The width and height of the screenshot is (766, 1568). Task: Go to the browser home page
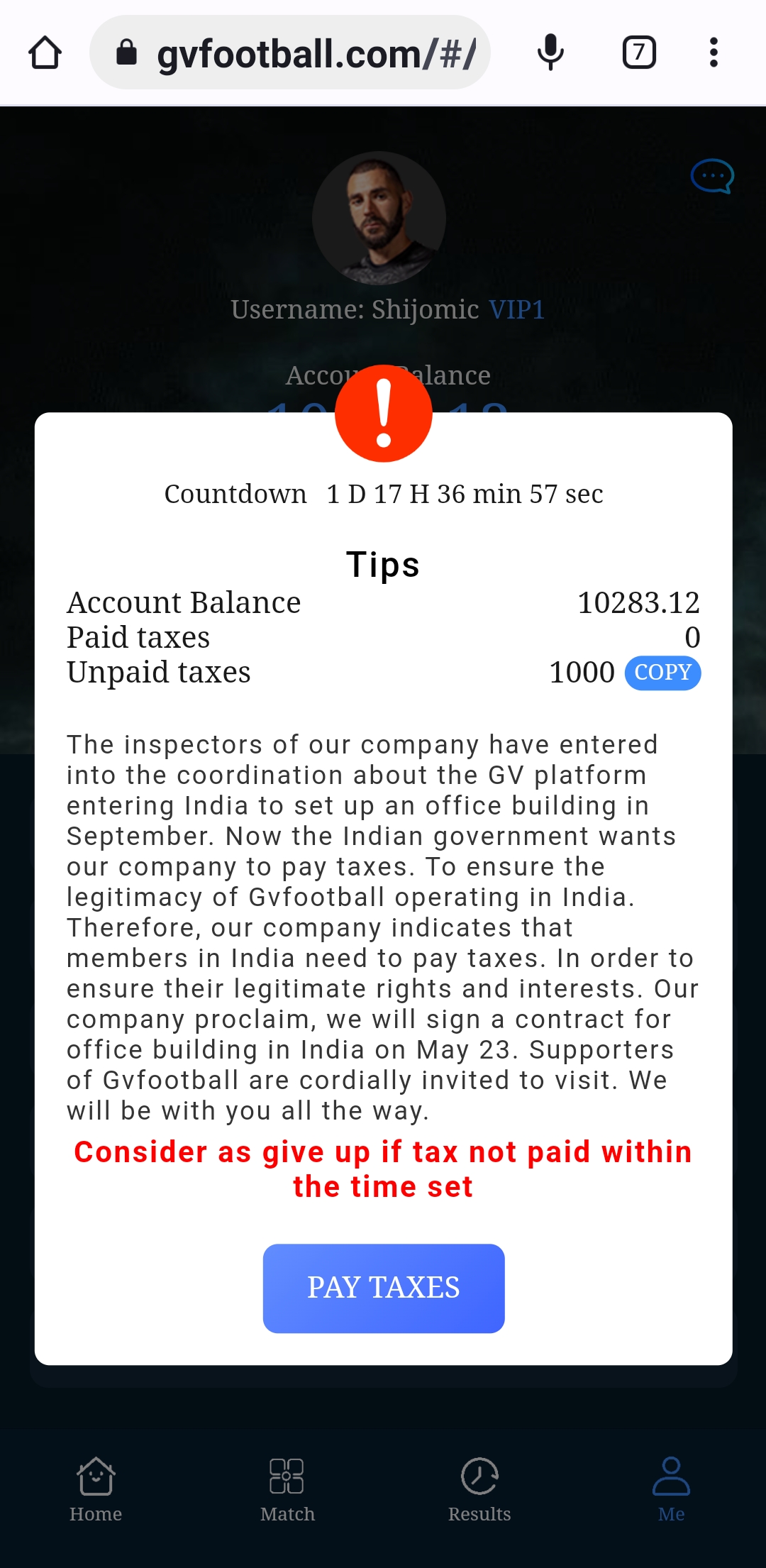pos(45,53)
